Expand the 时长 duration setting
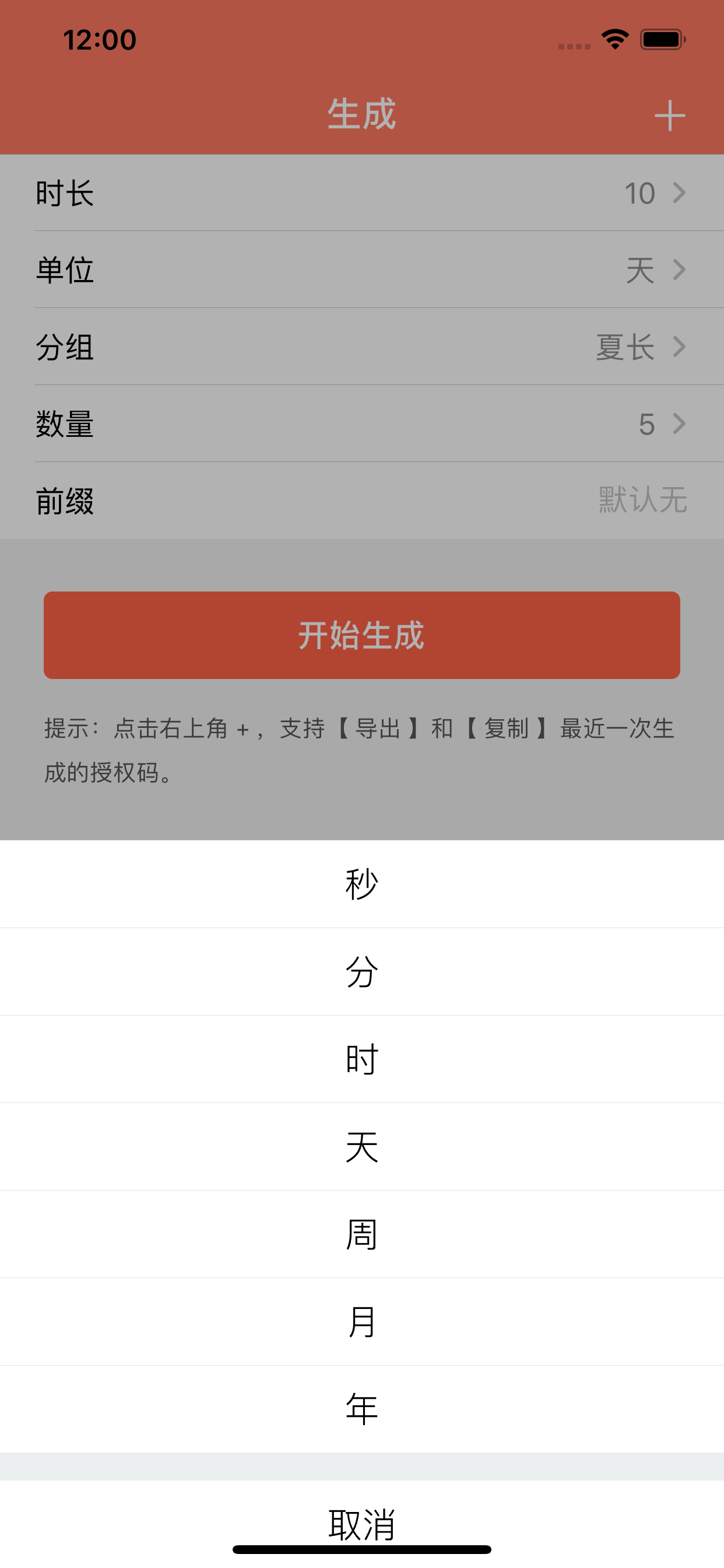Screen dimensions: 724x1568 click(x=362, y=194)
